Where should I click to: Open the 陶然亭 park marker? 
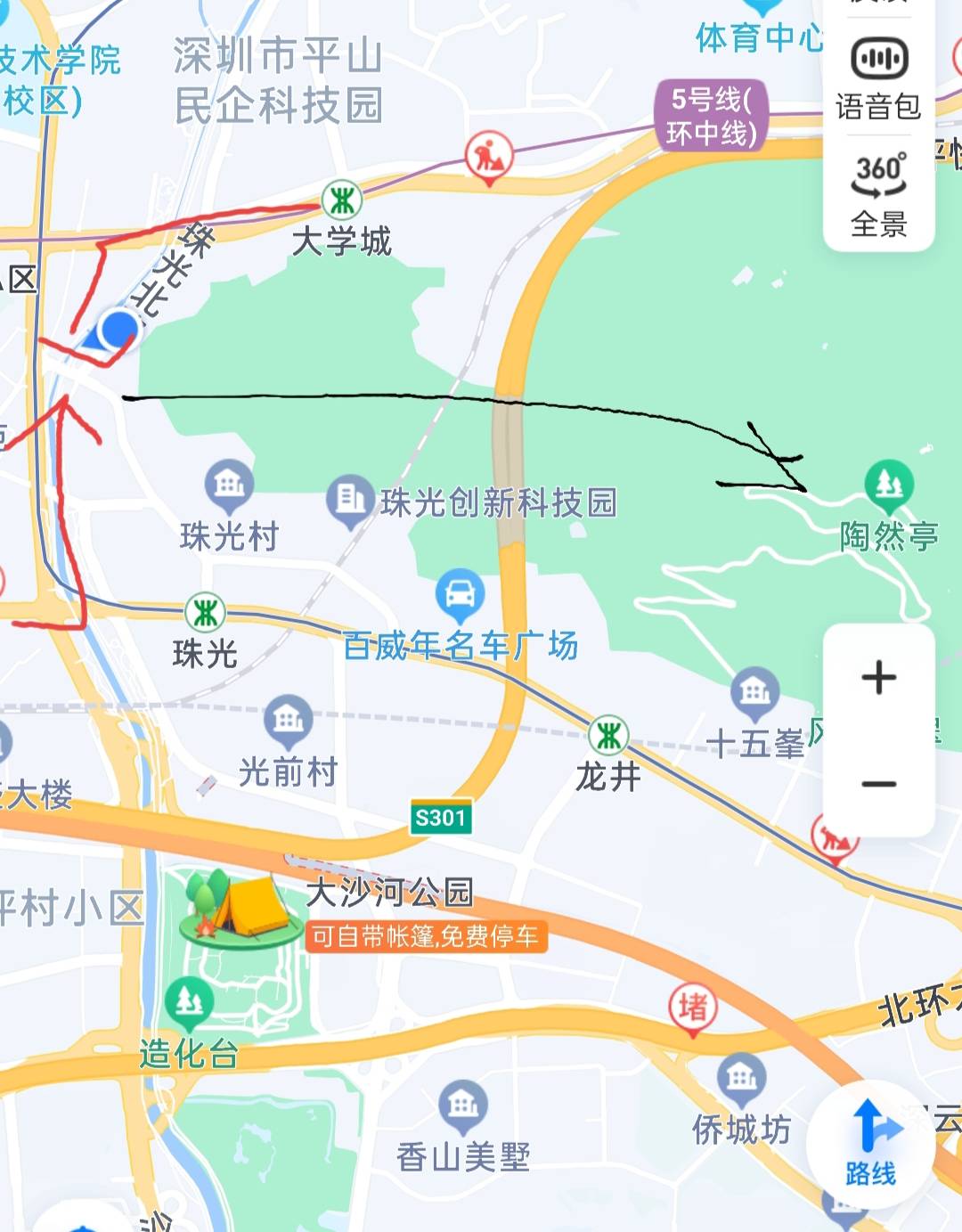[888, 485]
